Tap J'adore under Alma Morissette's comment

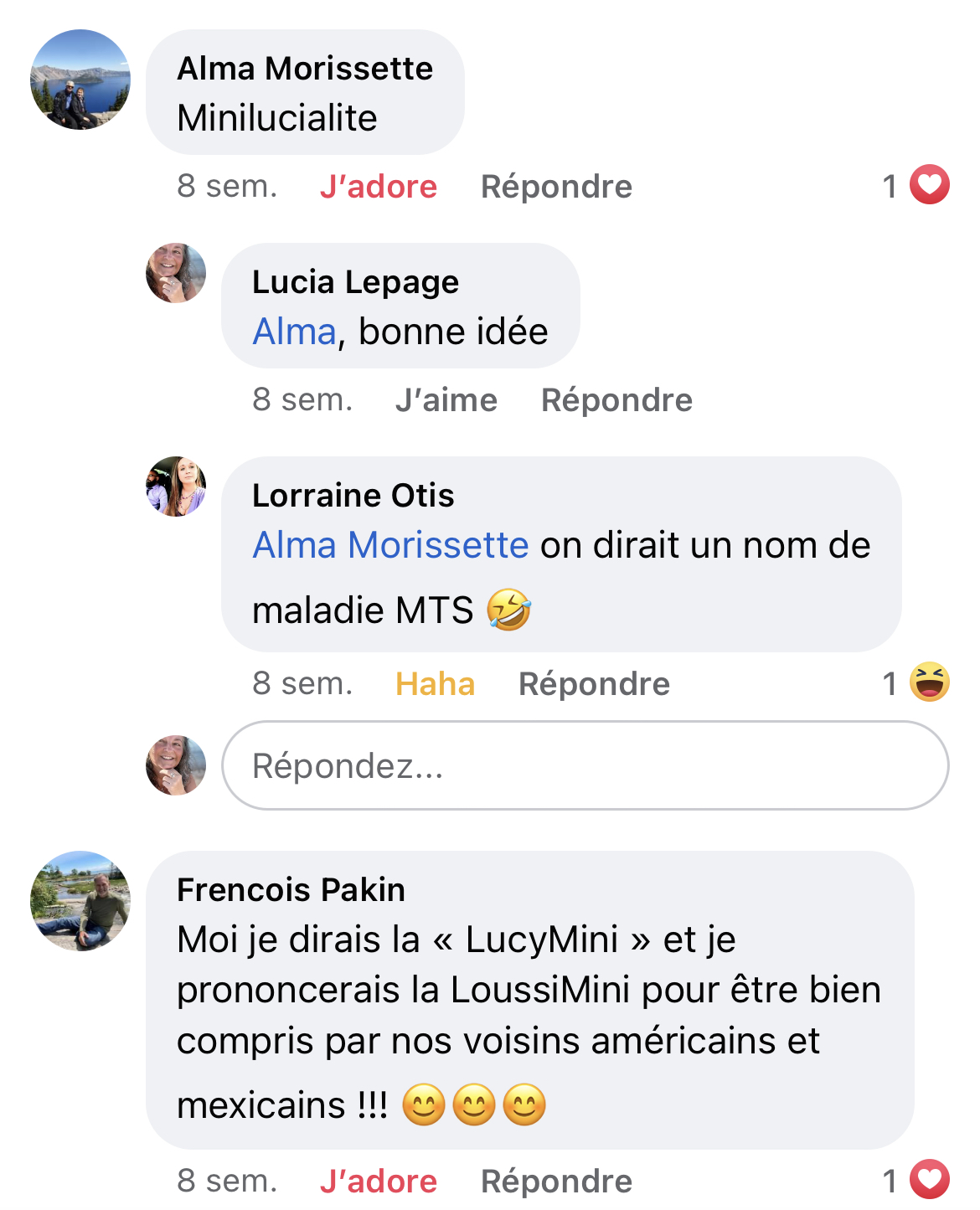[x=378, y=186]
